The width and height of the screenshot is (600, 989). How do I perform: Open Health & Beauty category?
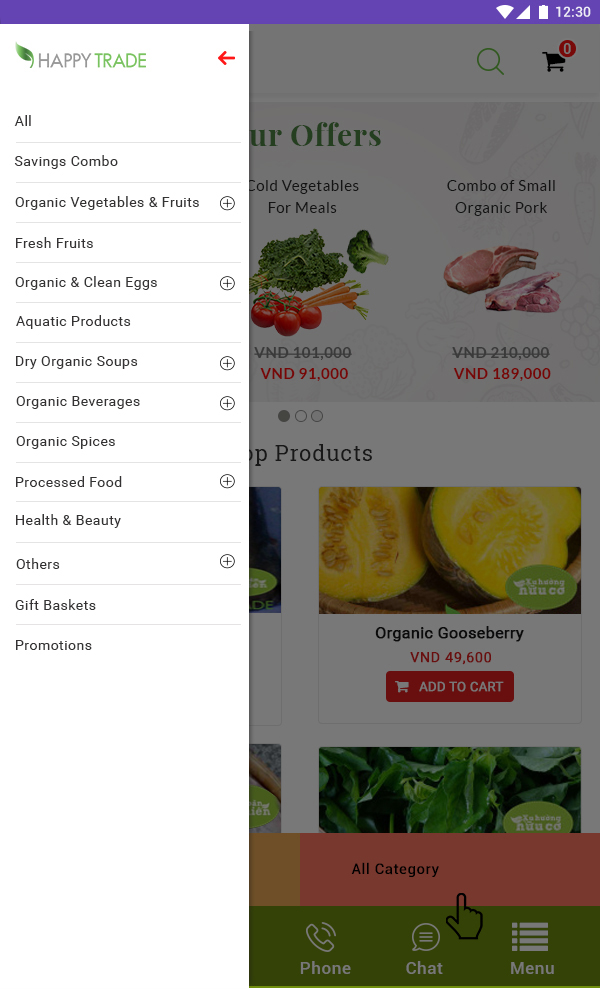tap(68, 520)
